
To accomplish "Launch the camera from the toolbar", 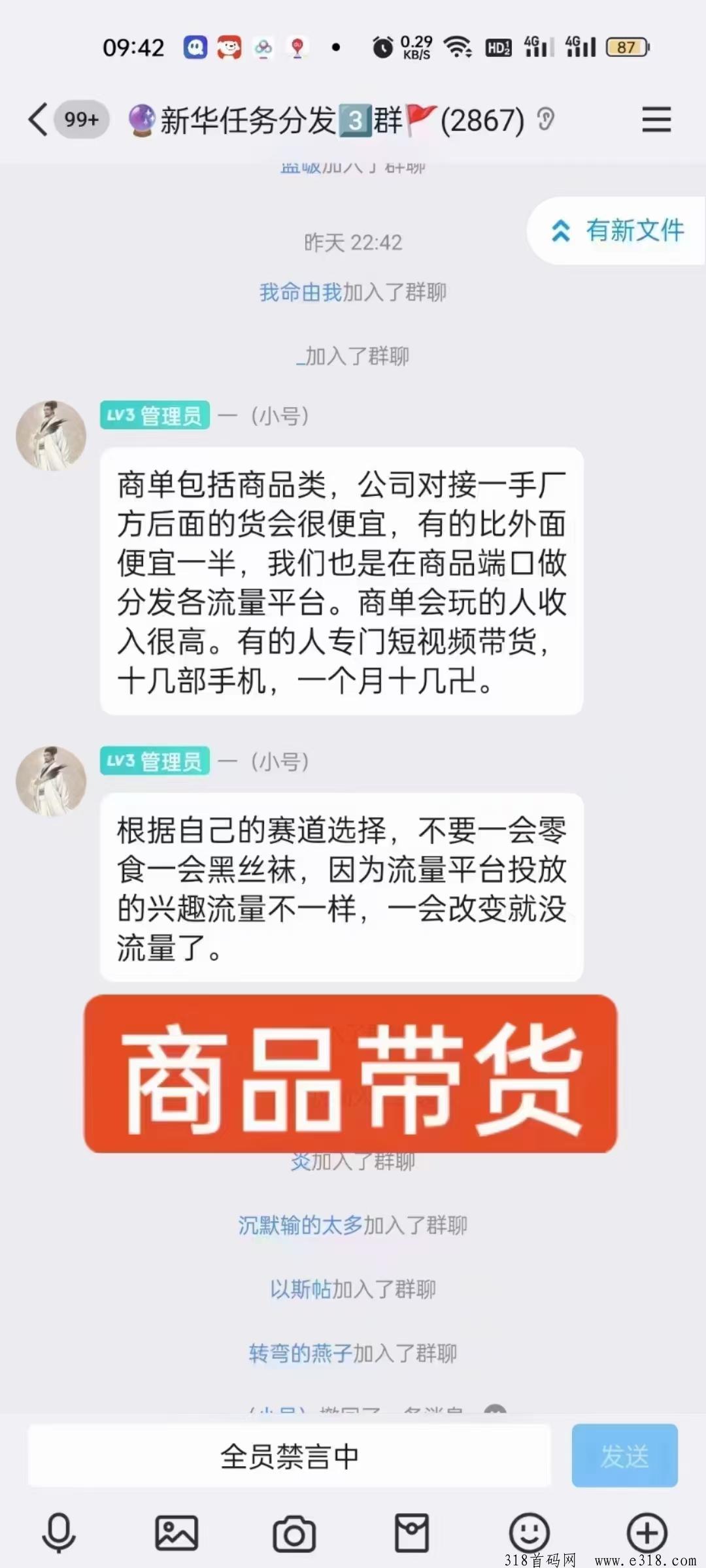I will coord(294,1532).
